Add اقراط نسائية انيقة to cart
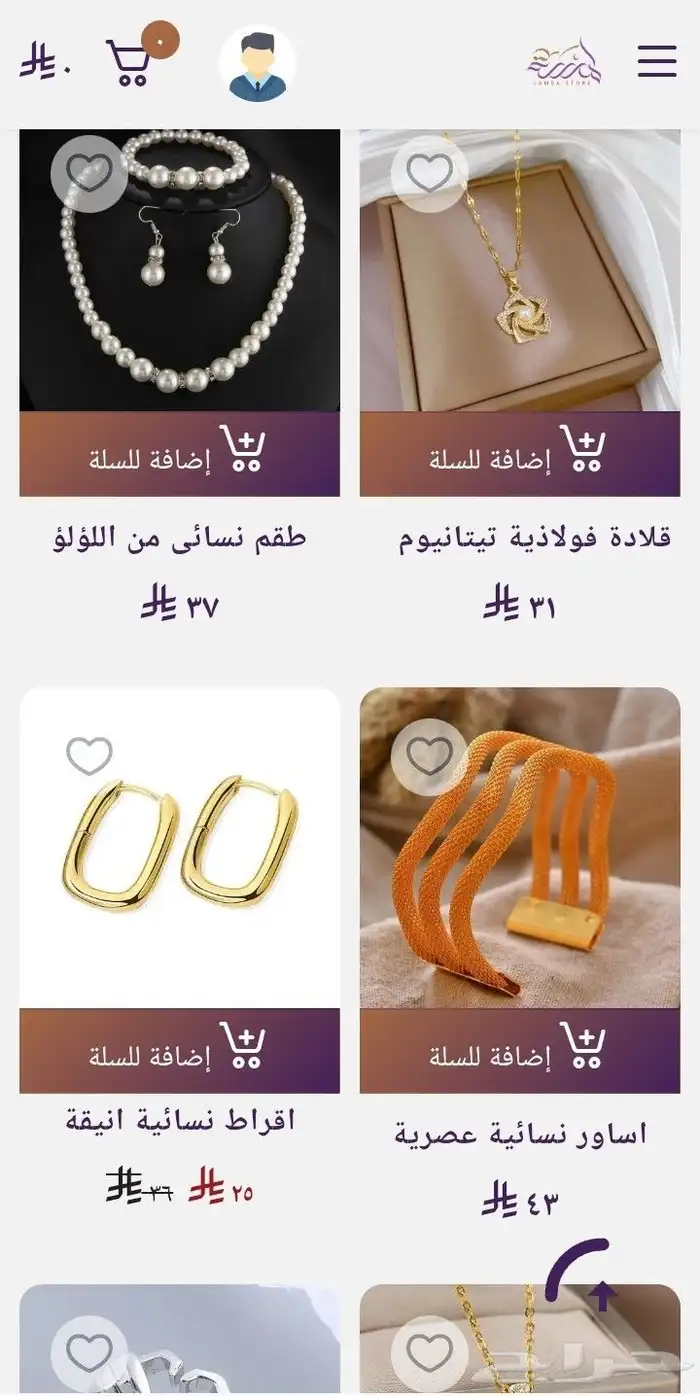Screen dimensions: 700x1396 pyautogui.click(x=179, y=1050)
